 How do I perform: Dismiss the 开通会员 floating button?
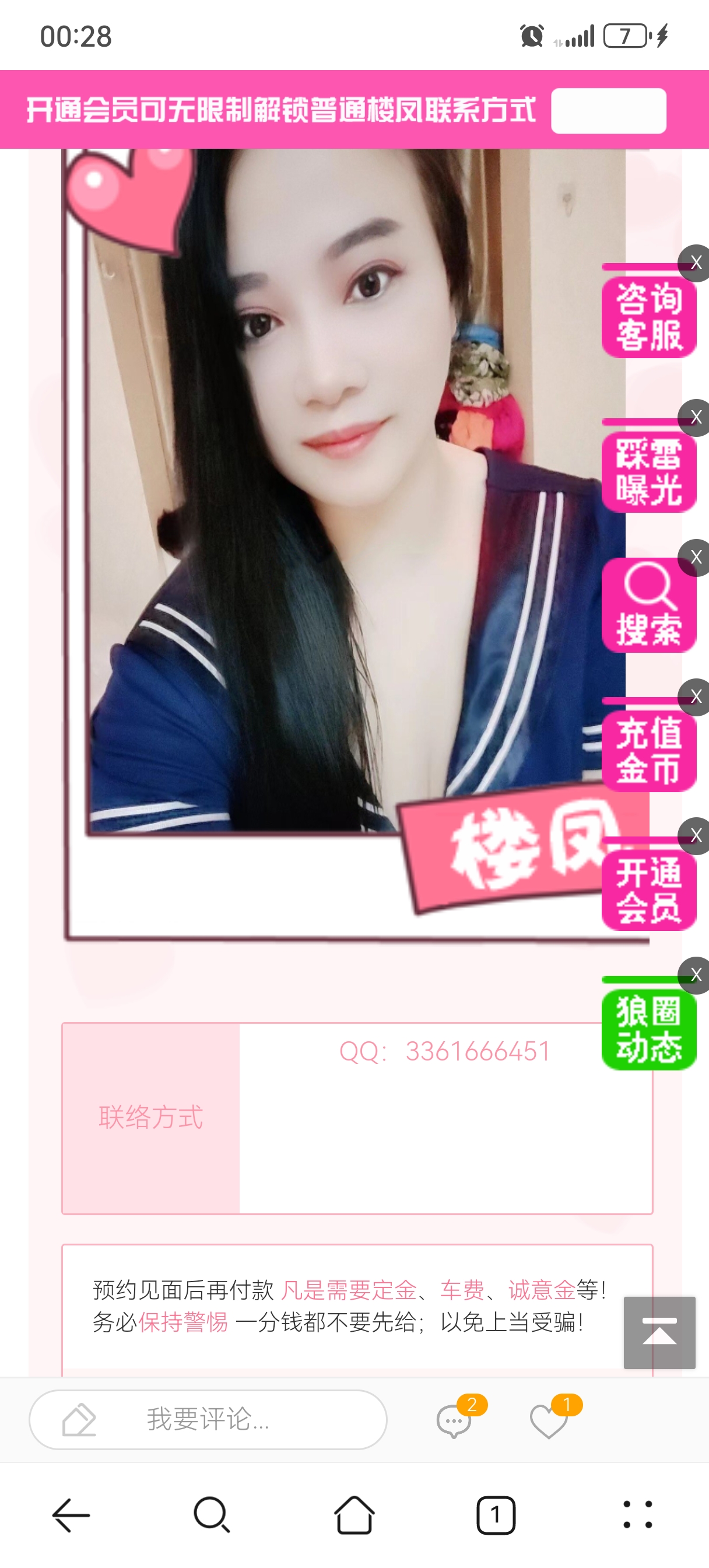(696, 835)
